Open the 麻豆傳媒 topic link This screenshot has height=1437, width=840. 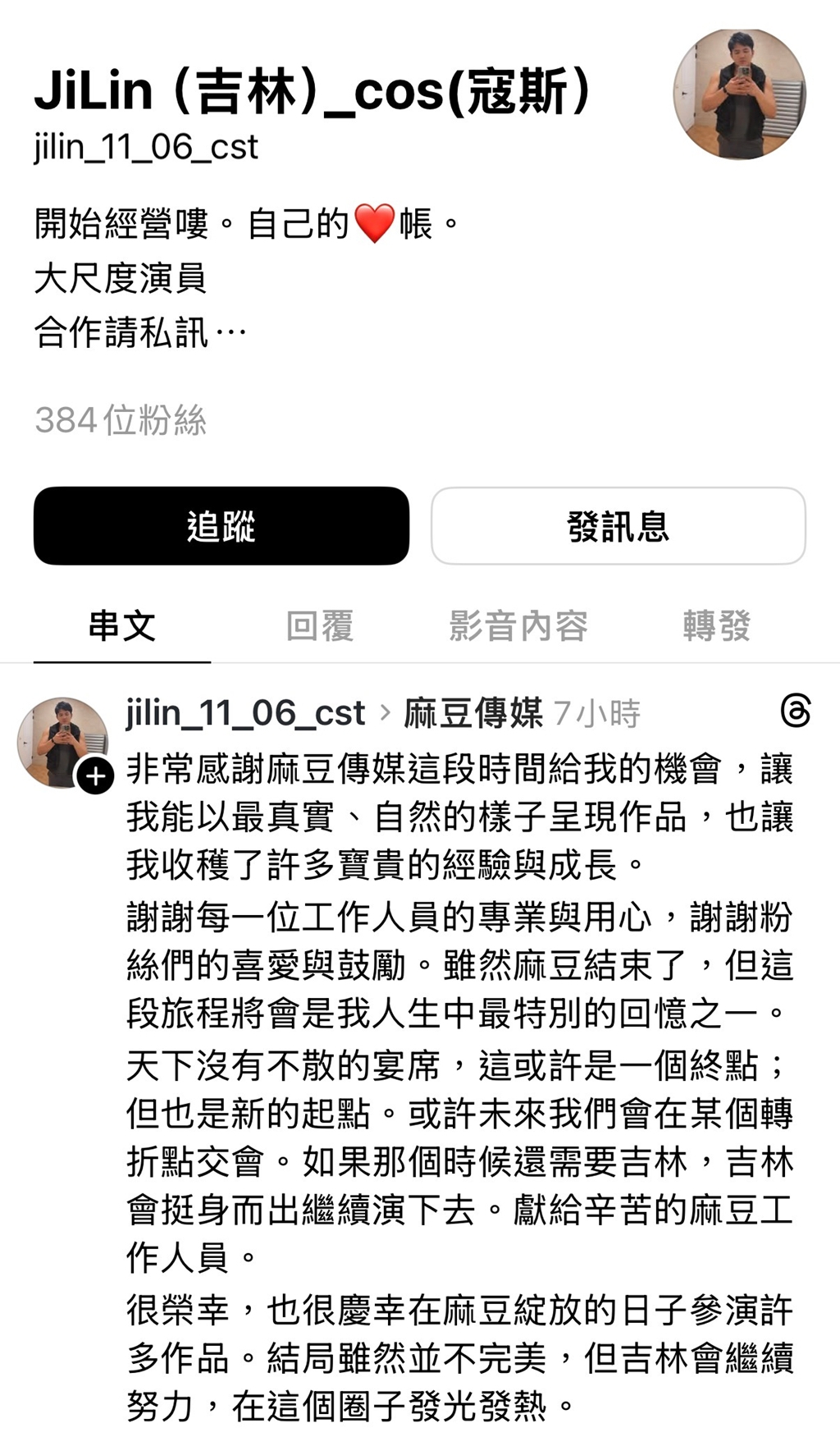472,713
